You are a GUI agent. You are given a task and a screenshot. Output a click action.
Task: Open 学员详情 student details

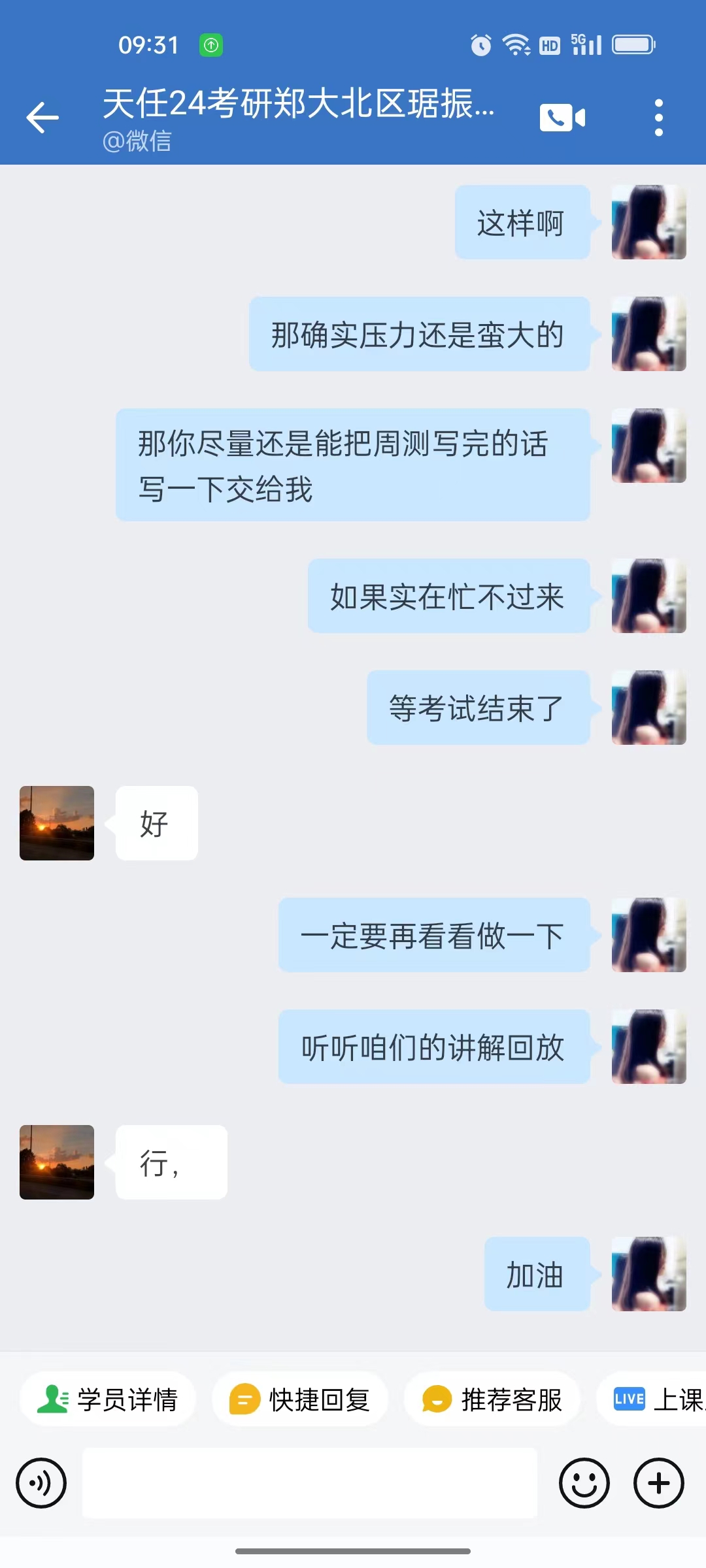108,1399
